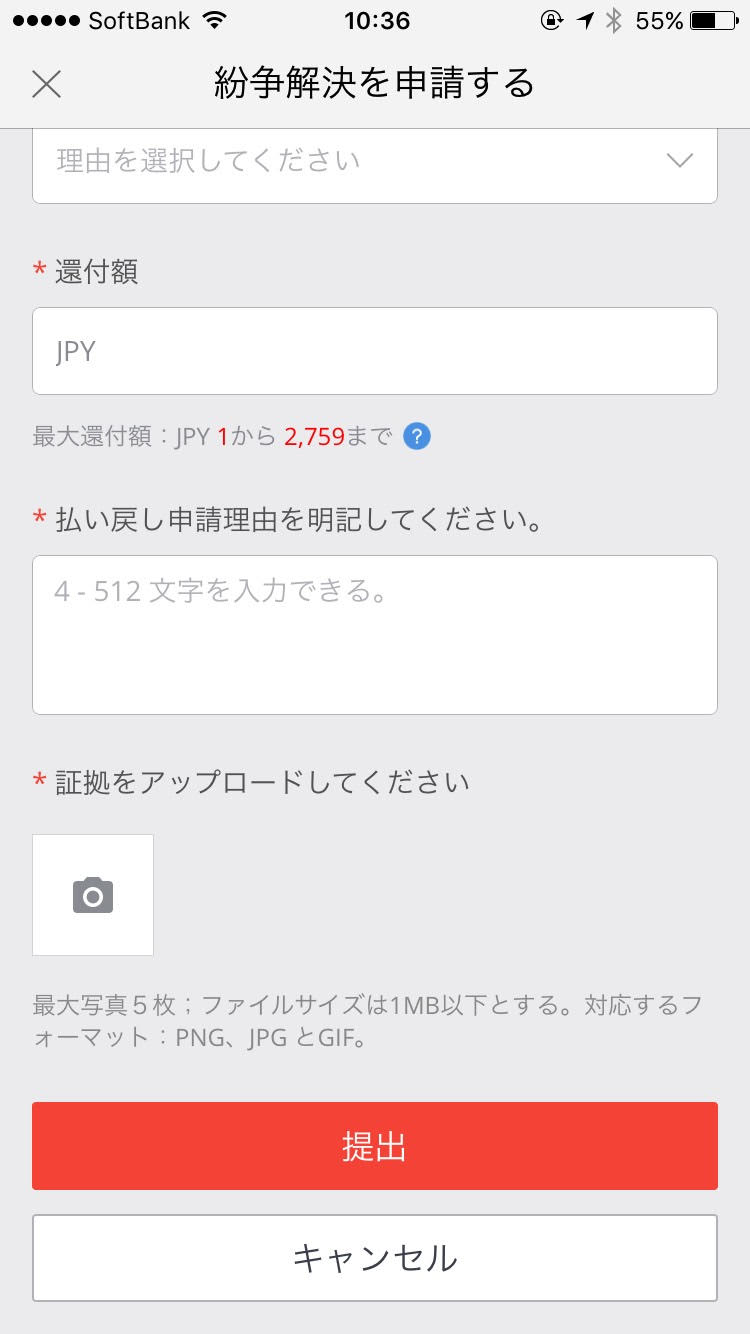
Task: Open the help icon beside 最大還付額
Action: 417,437
